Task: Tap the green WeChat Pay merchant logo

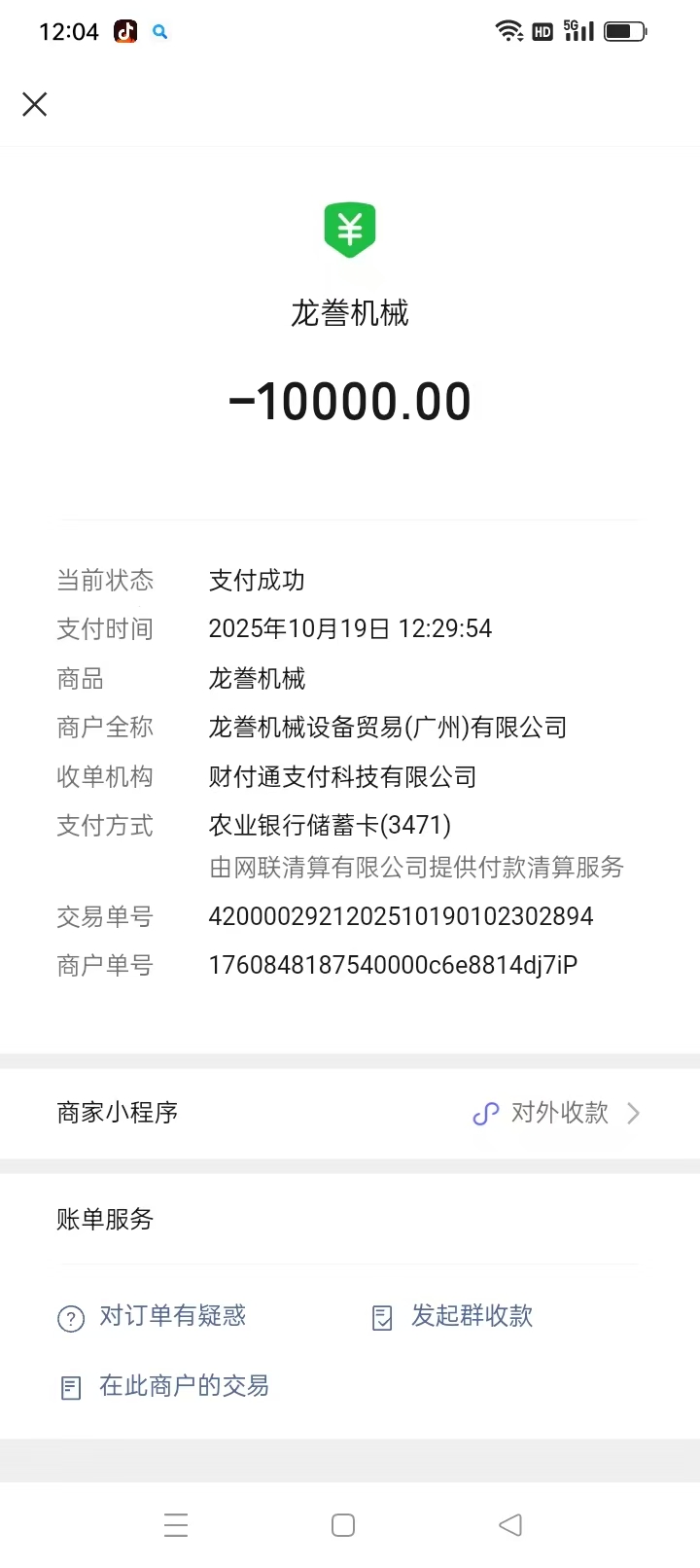Action: (350, 229)
